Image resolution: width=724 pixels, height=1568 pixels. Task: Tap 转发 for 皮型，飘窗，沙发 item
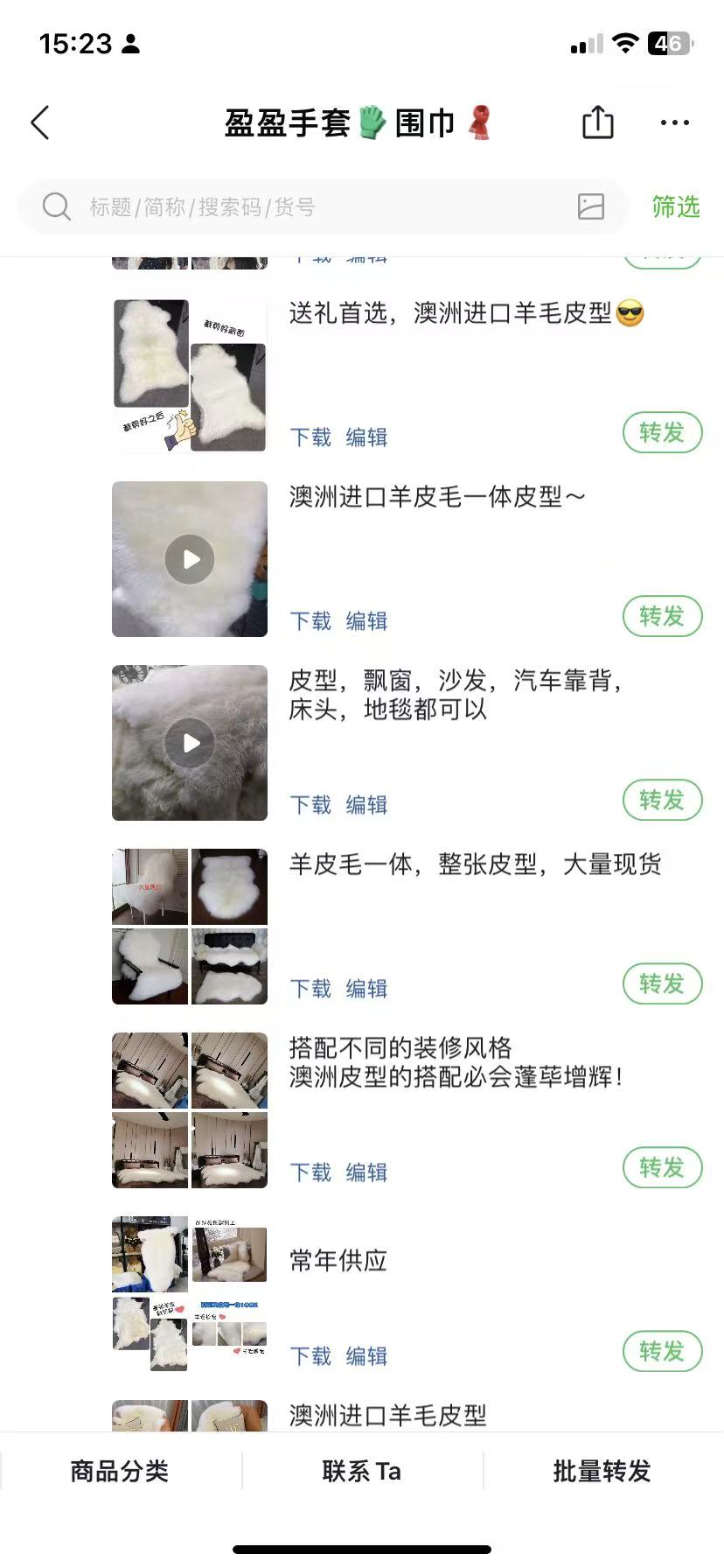click(662, 800)
